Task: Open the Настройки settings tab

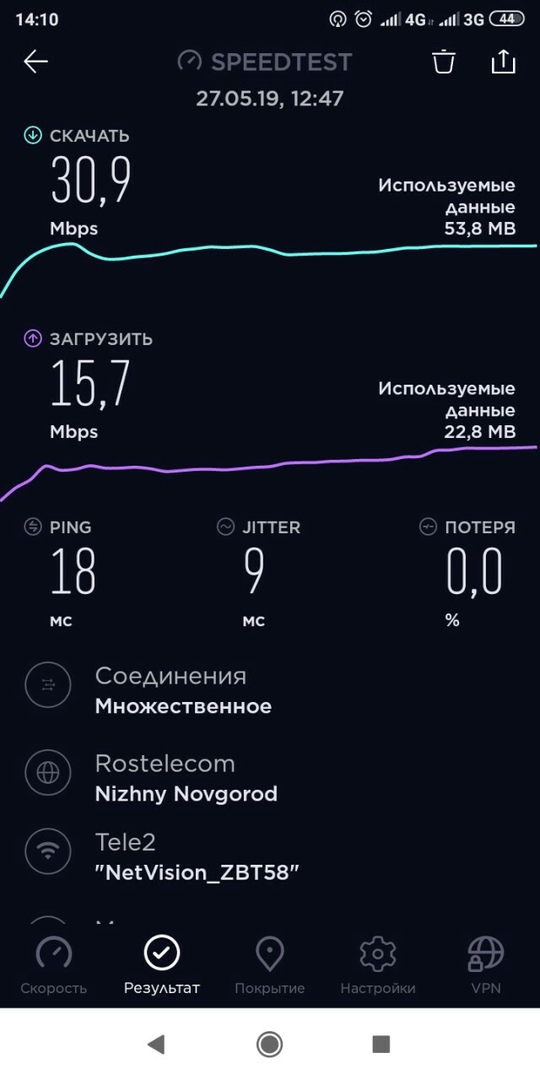Action: pyautogui.click(x=377, y=964)
